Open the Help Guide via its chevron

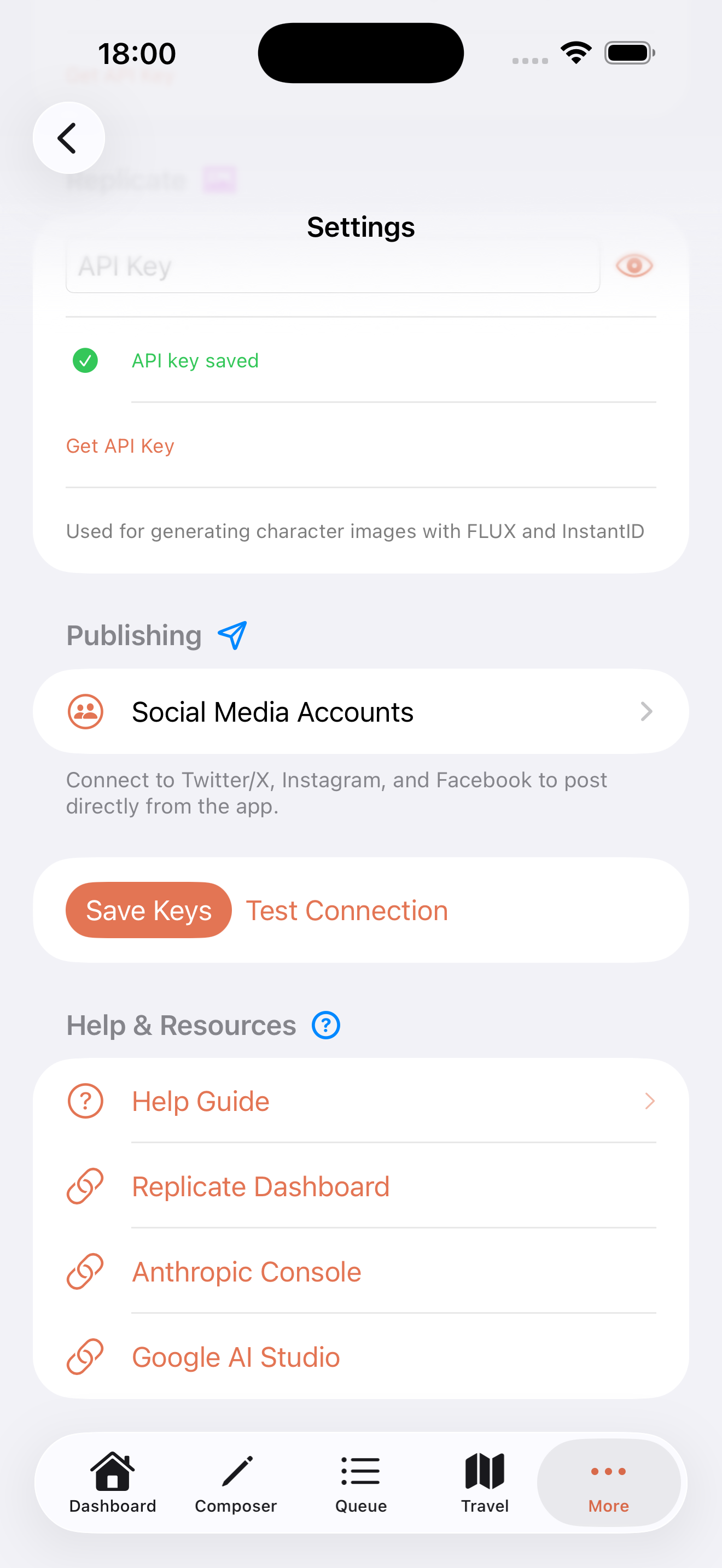click(650, 1101)
